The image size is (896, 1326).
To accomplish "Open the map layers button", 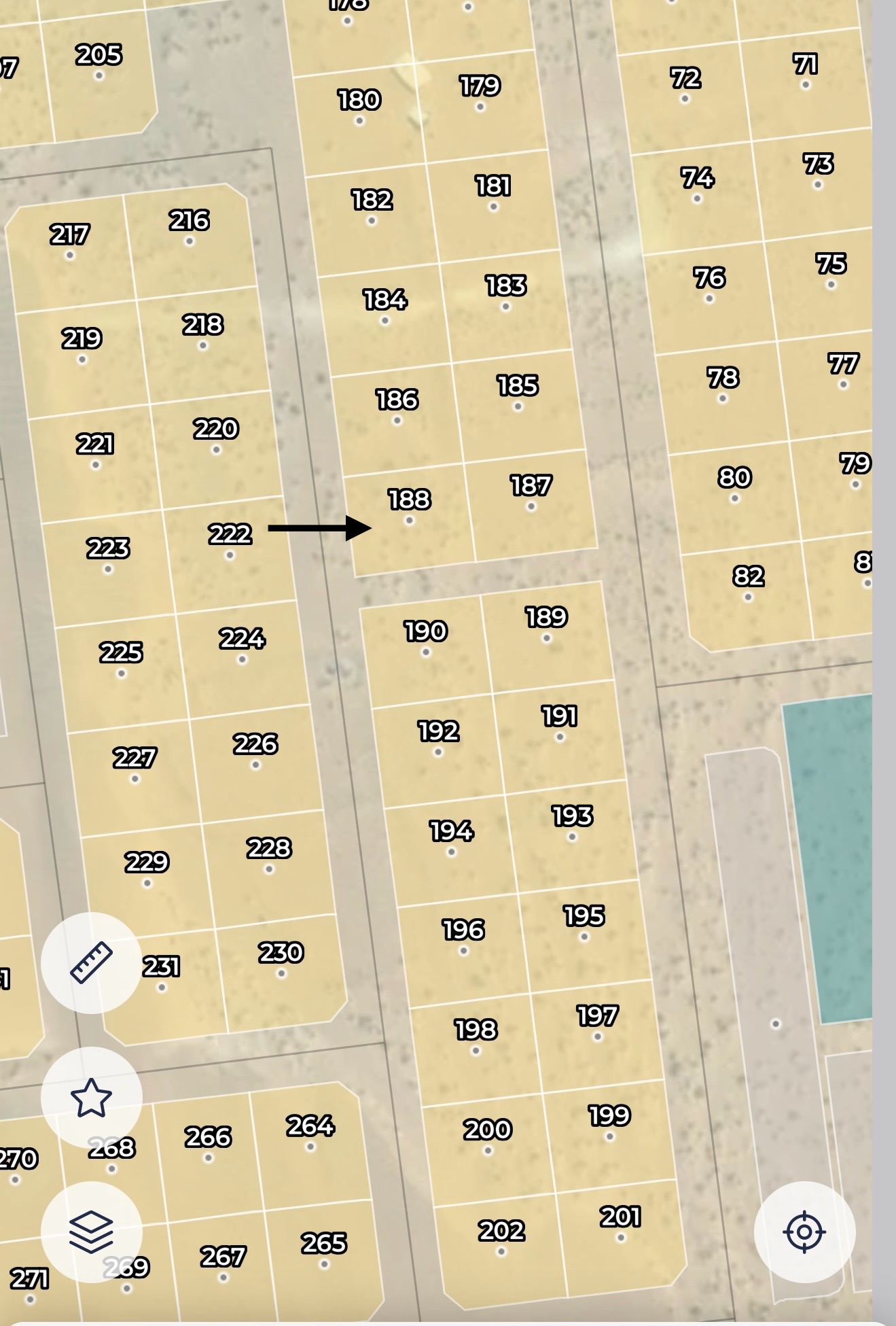I will pyautogui.click(x=91, y=1232).
